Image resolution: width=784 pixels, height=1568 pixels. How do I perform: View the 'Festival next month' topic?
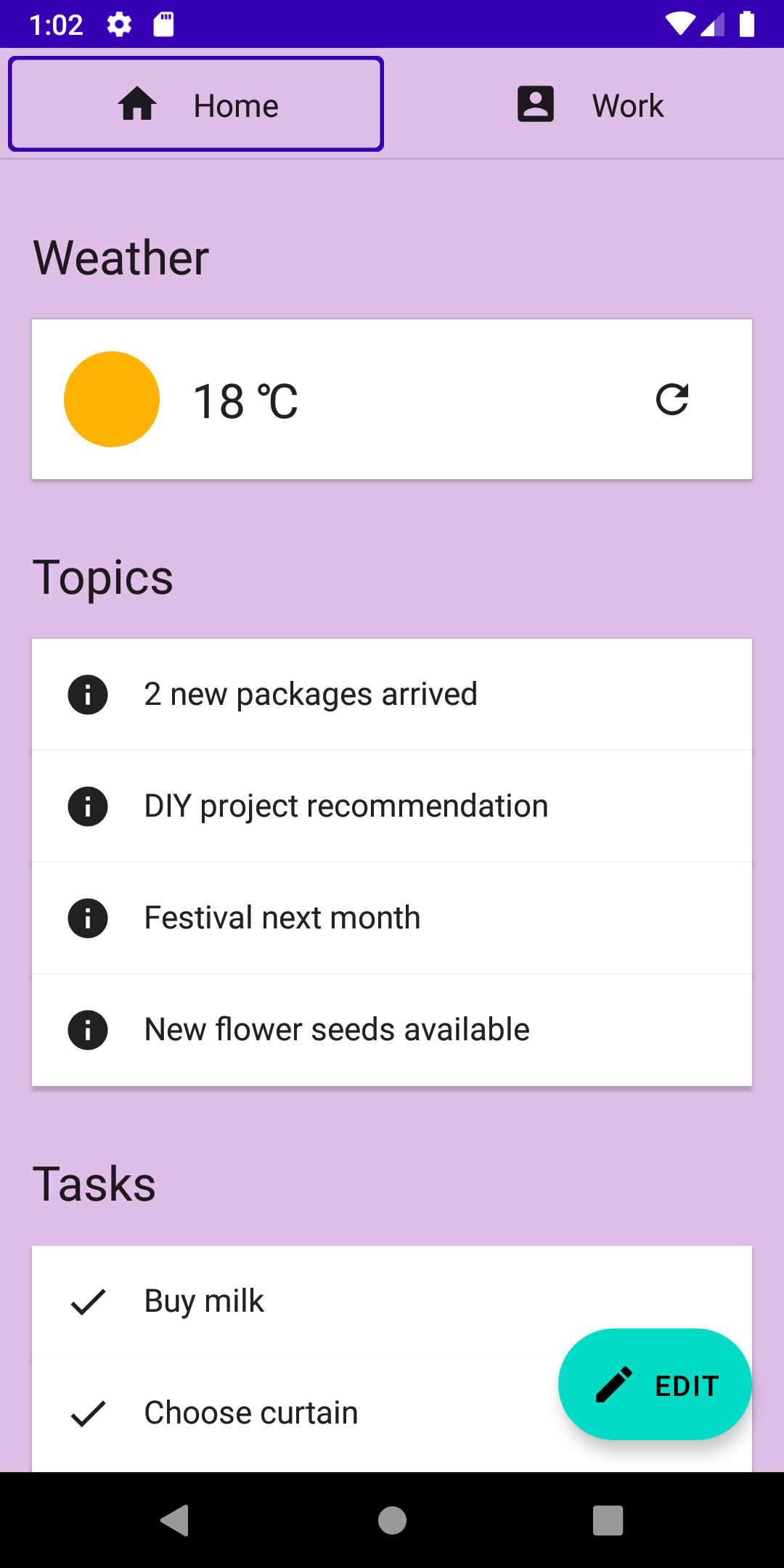click(x=392, y=918)
